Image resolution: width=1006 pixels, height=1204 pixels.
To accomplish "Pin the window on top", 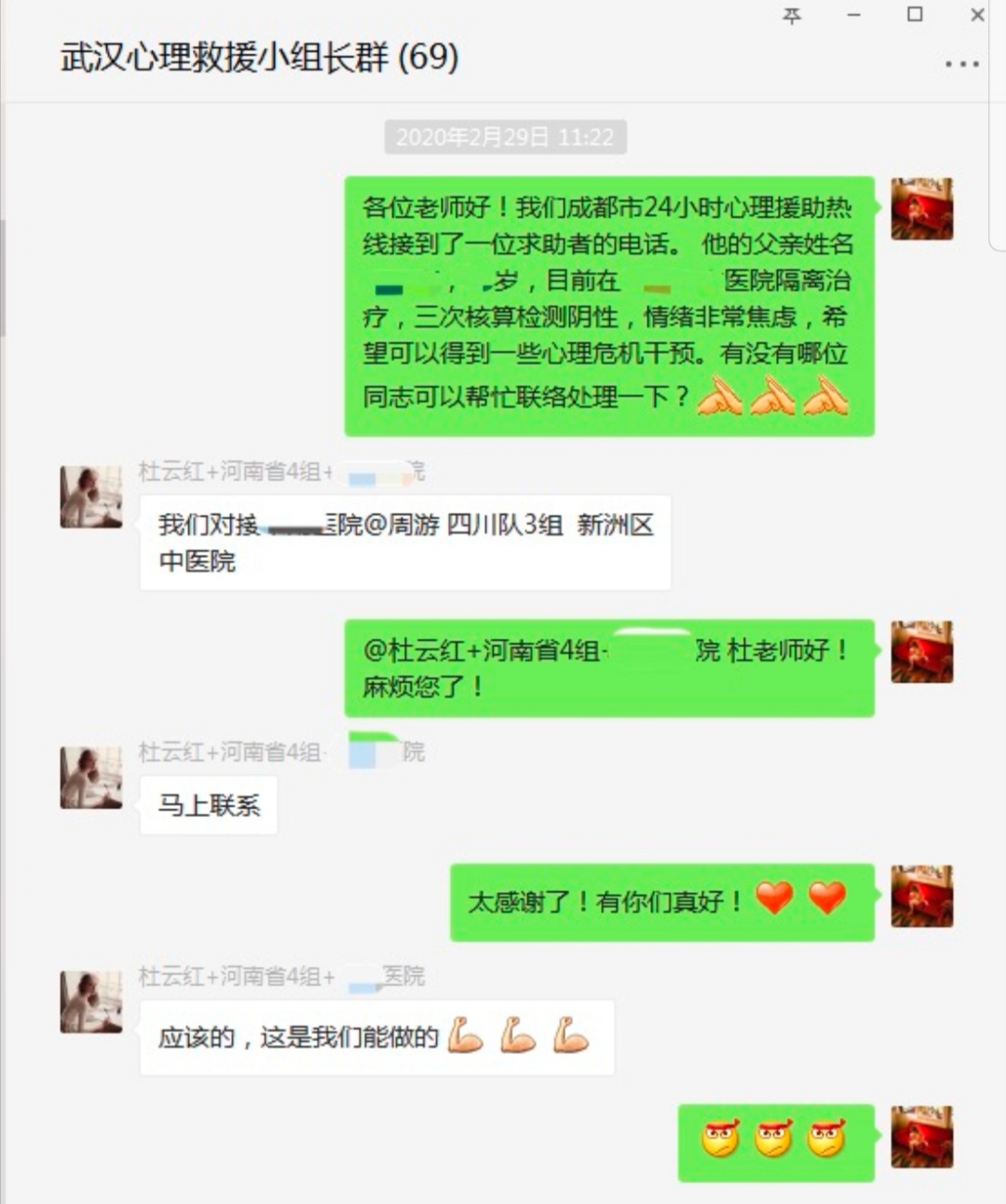I will pyautogui.click(x=792, y=16).
